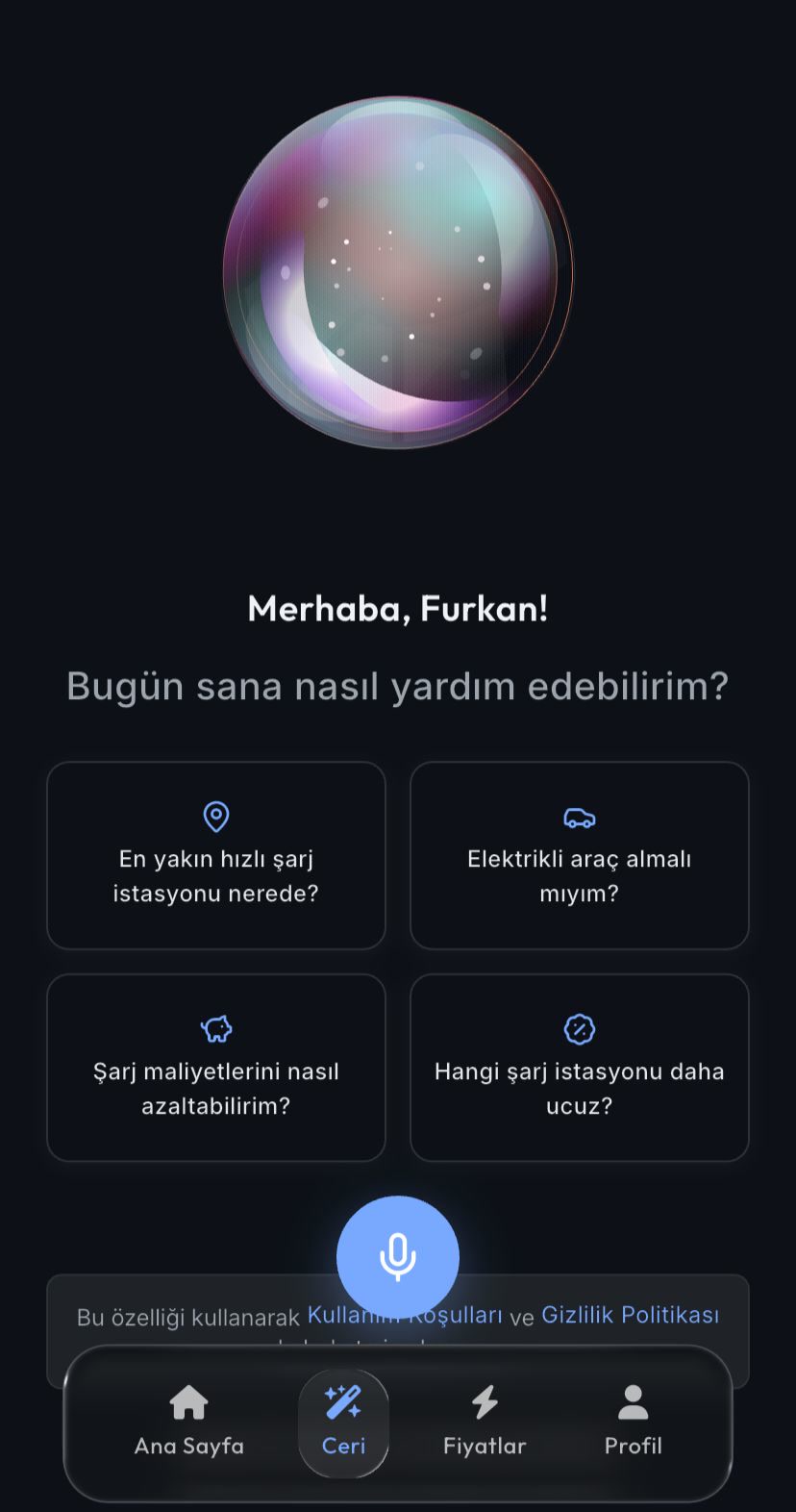The image size is (796, 1512).
Task: Select 'Elektrikli araç almalı mıyım?' suggestion card
Action: coord(579,855)
